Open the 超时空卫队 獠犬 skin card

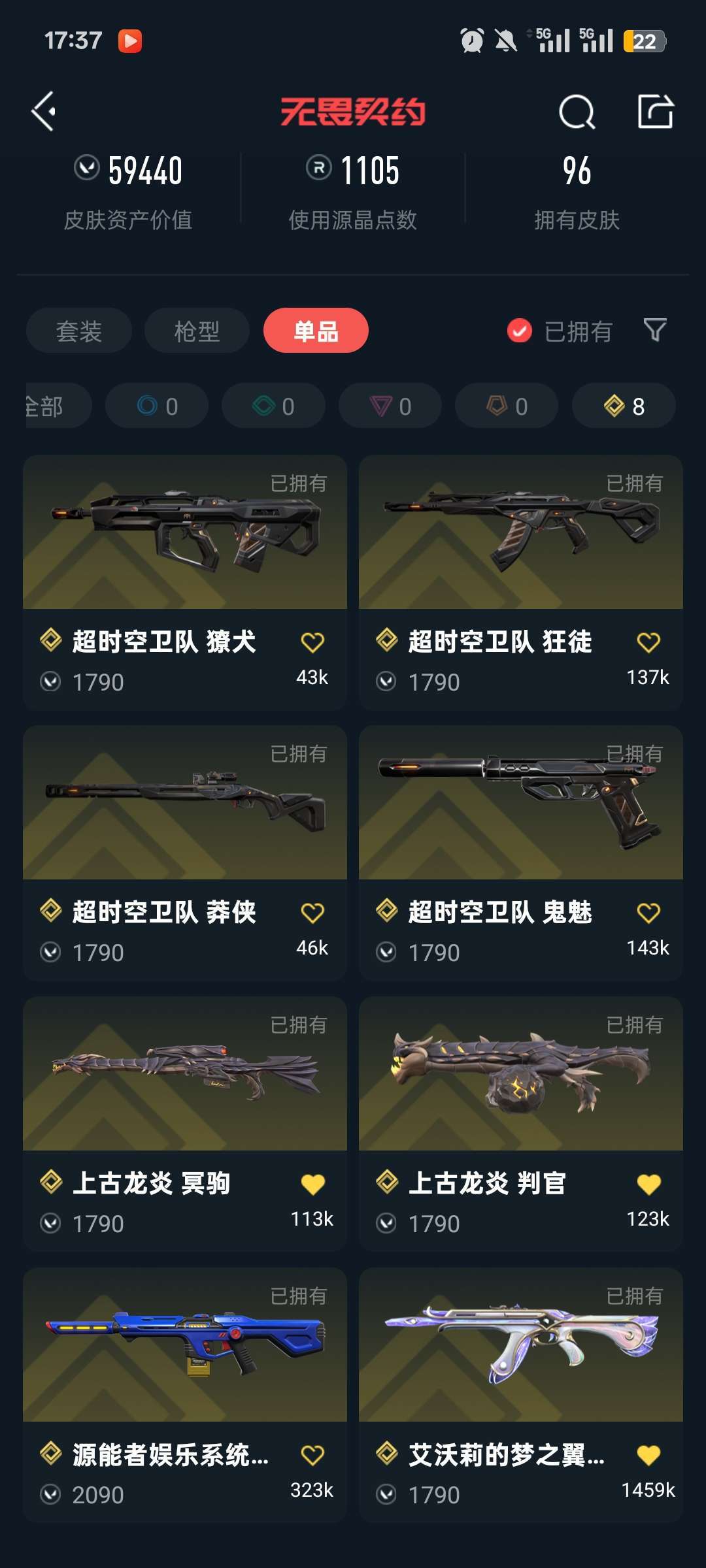coord(185,532)
